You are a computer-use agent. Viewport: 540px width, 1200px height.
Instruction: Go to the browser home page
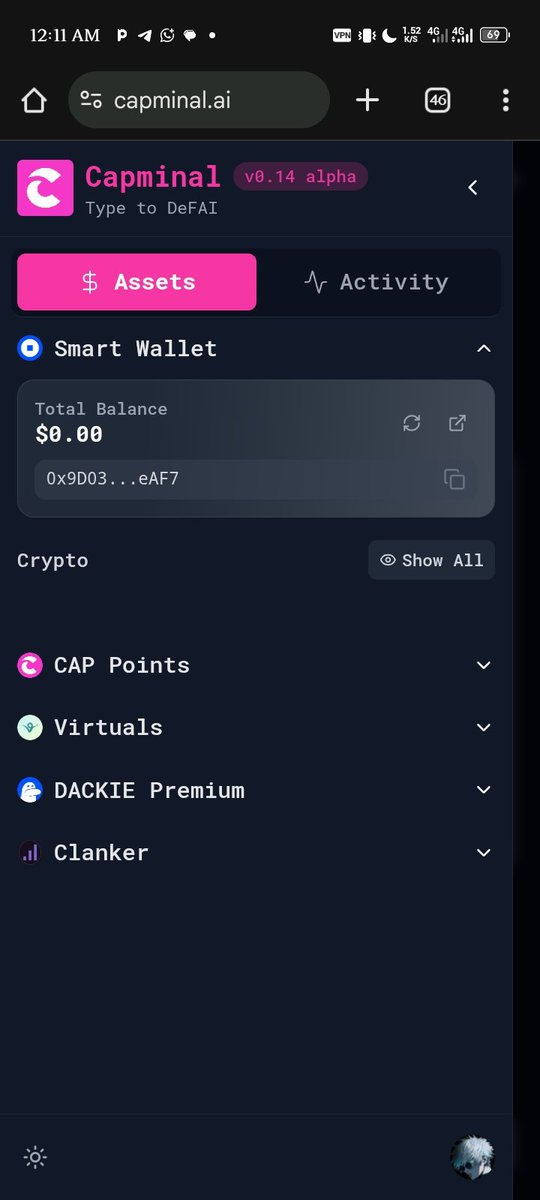(x=34, y=100)
